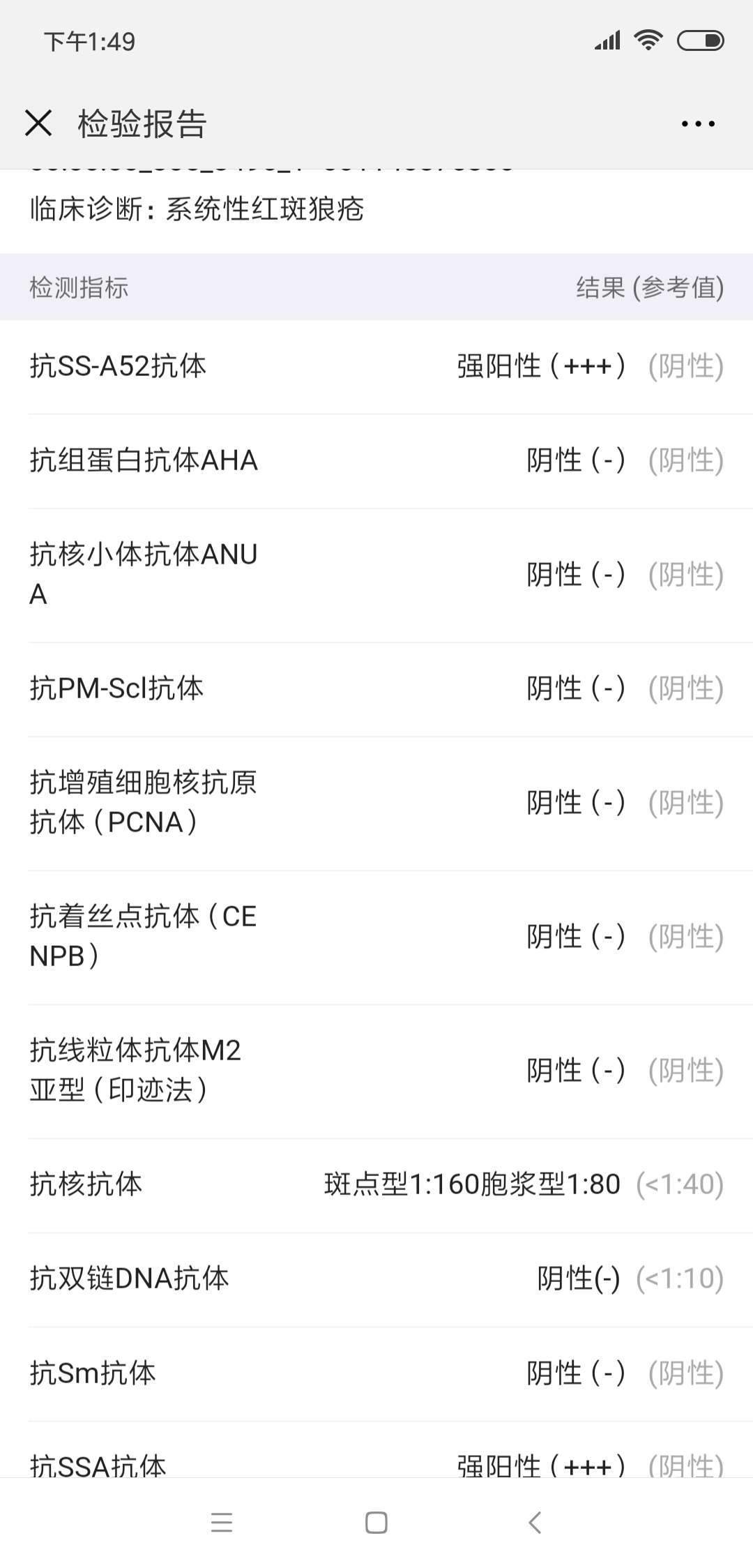This screenshot has width=753, height=1568.
Task: Select the 抗SS-A52抗体 result row
Action: (x=376, y=365)
